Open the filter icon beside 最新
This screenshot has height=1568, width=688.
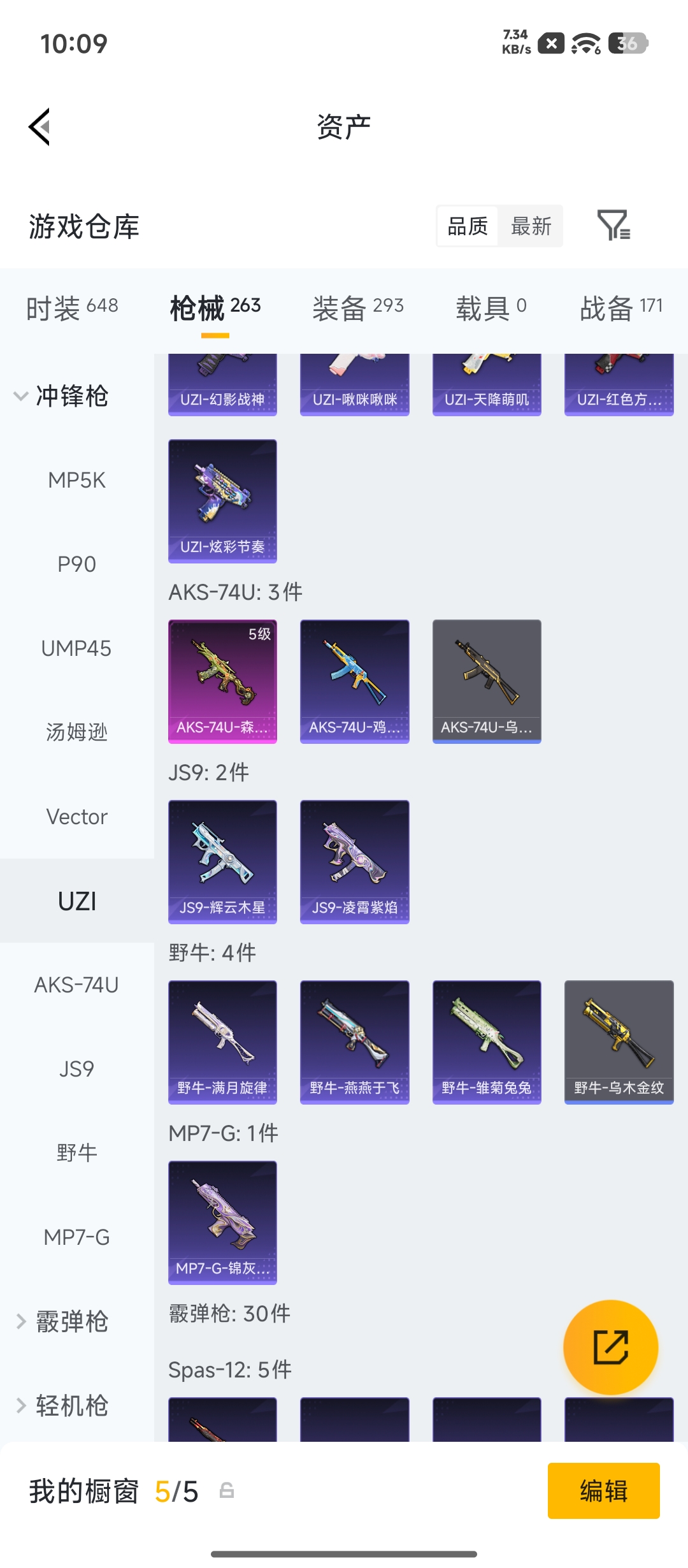point(613,225)
